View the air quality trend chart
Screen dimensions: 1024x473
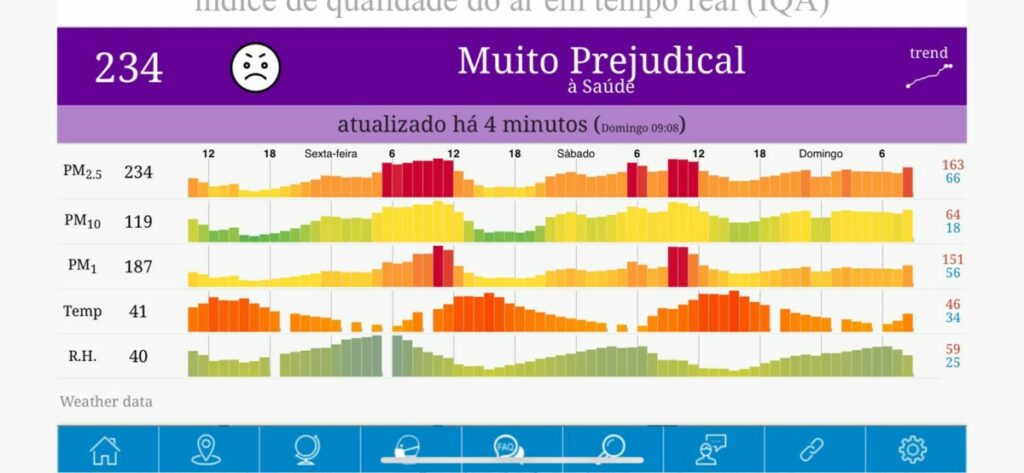[929, 68]
